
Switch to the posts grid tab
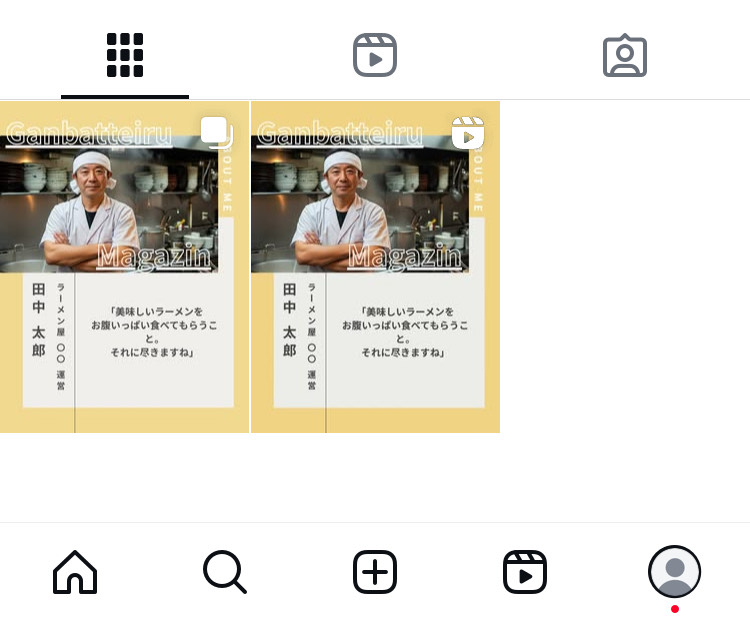point(125,56)
